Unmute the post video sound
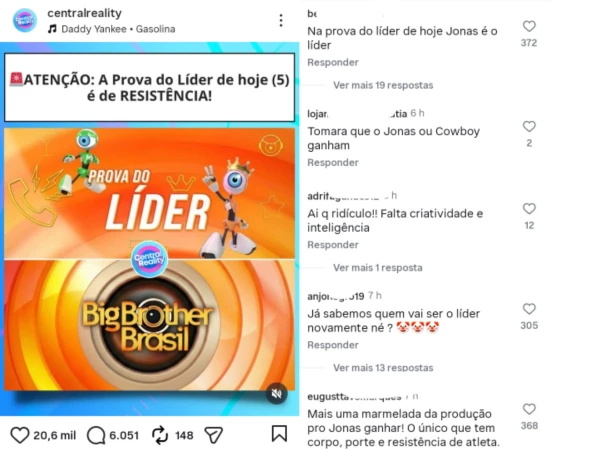This screenshot has width=600, height=450. click(277, 394)
